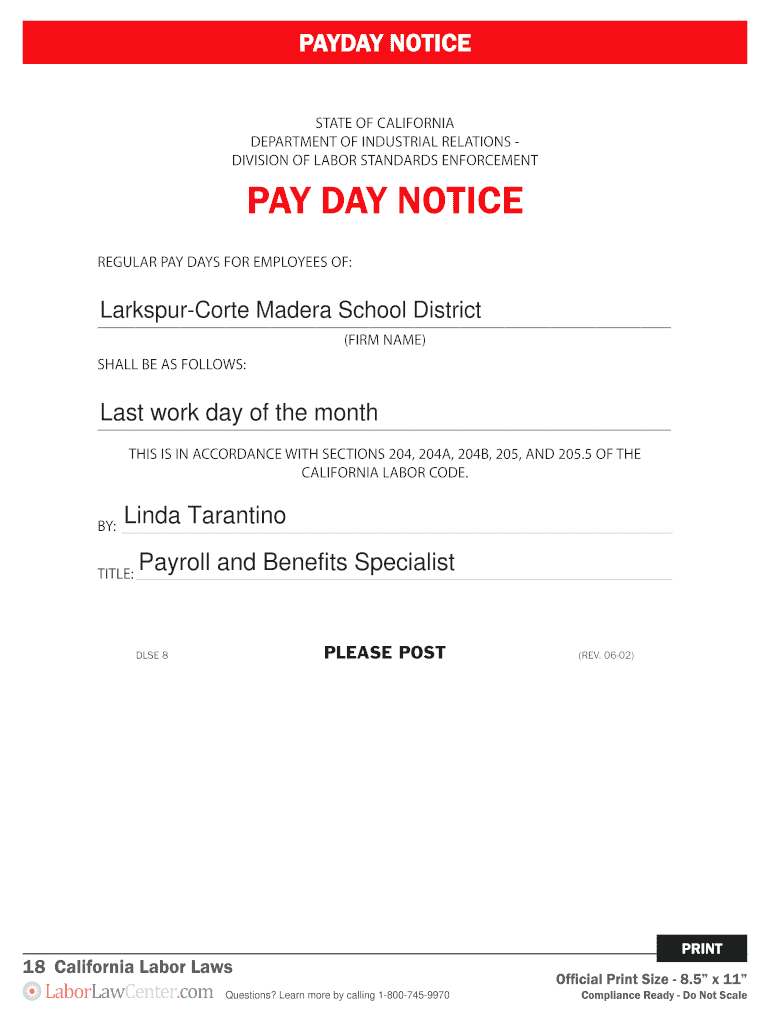Select the DLSE 8 form identifier
The height and width of the screenshot is (1024, 770).
[x=152, y=655]
